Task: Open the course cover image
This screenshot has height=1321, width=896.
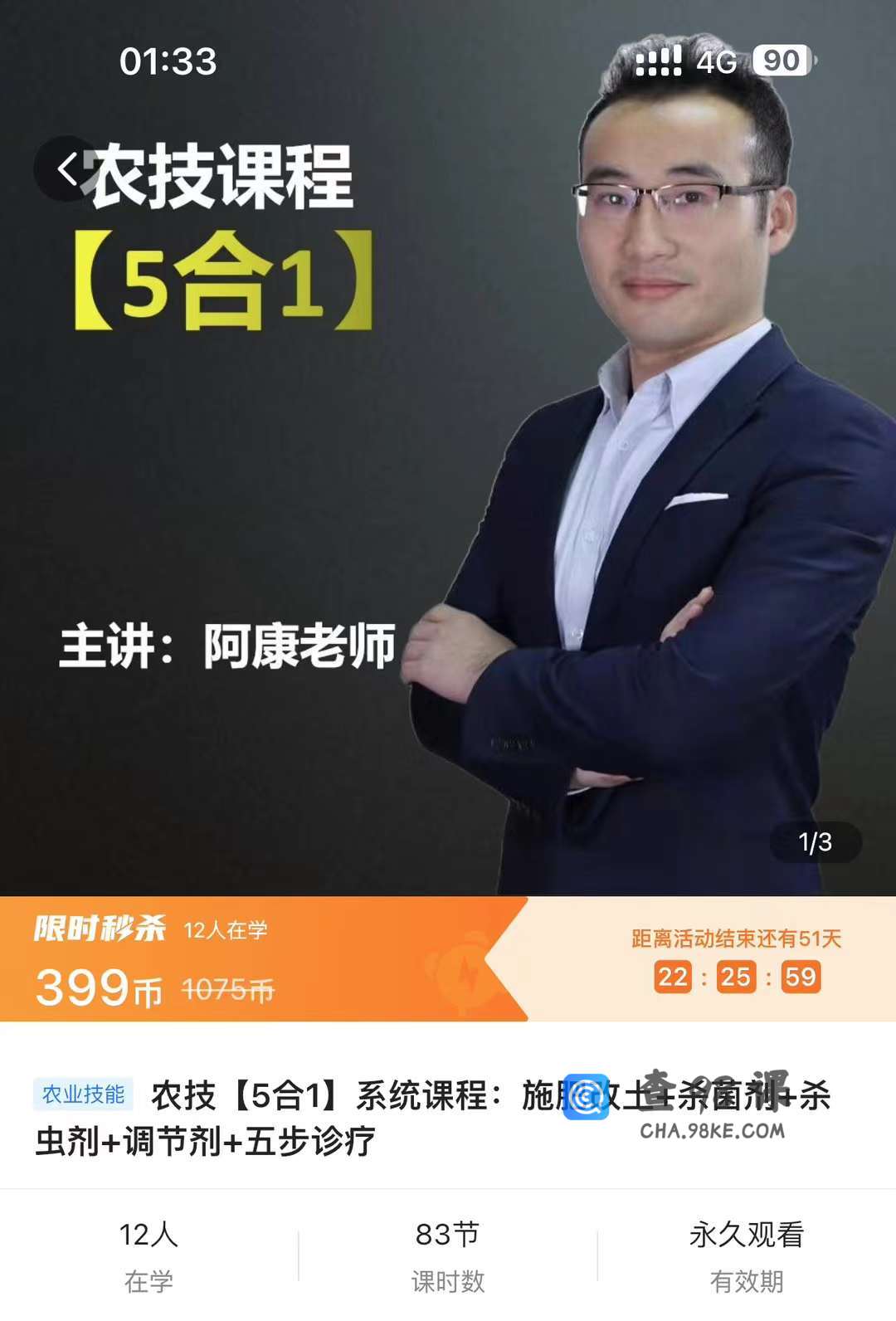Action: (448, 498)
